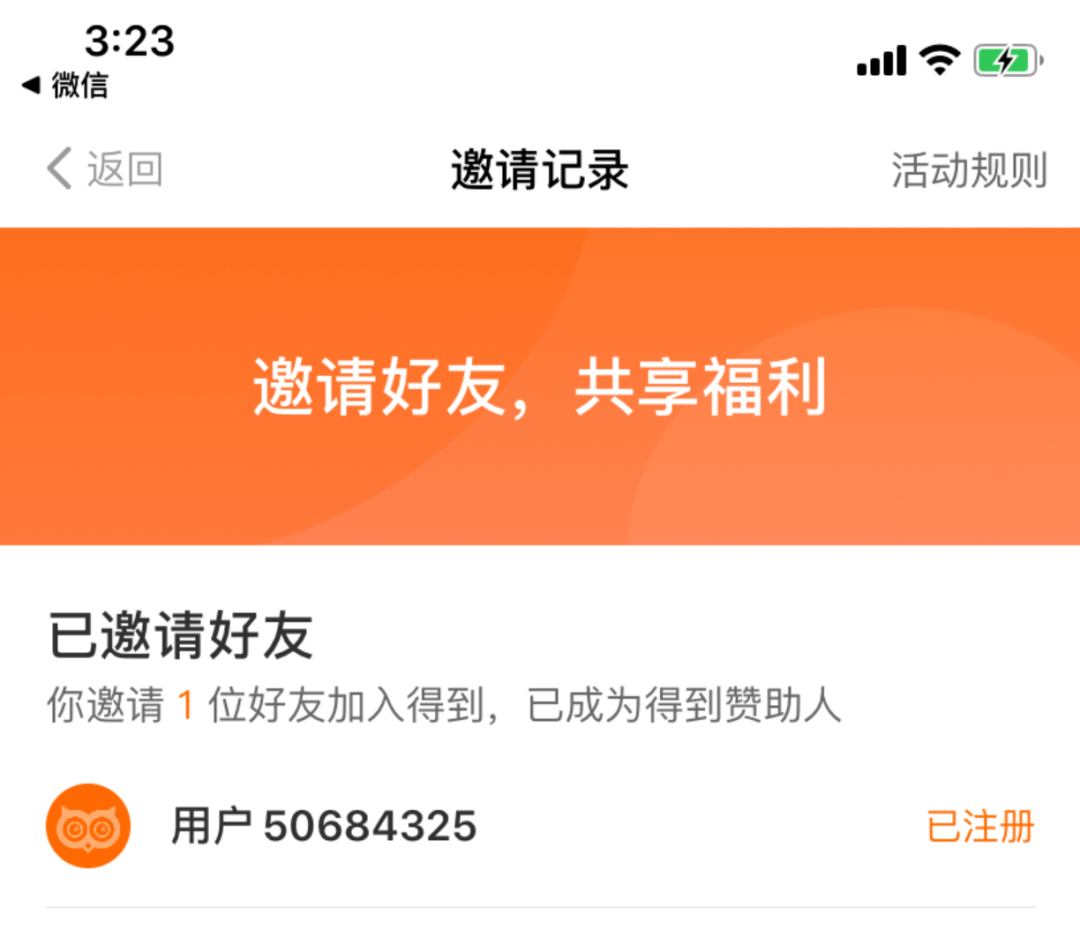The height and width of the screenshot is (930, 1080).
Task: Tap the 返回 back button
Action: click(x=104, y=169)
